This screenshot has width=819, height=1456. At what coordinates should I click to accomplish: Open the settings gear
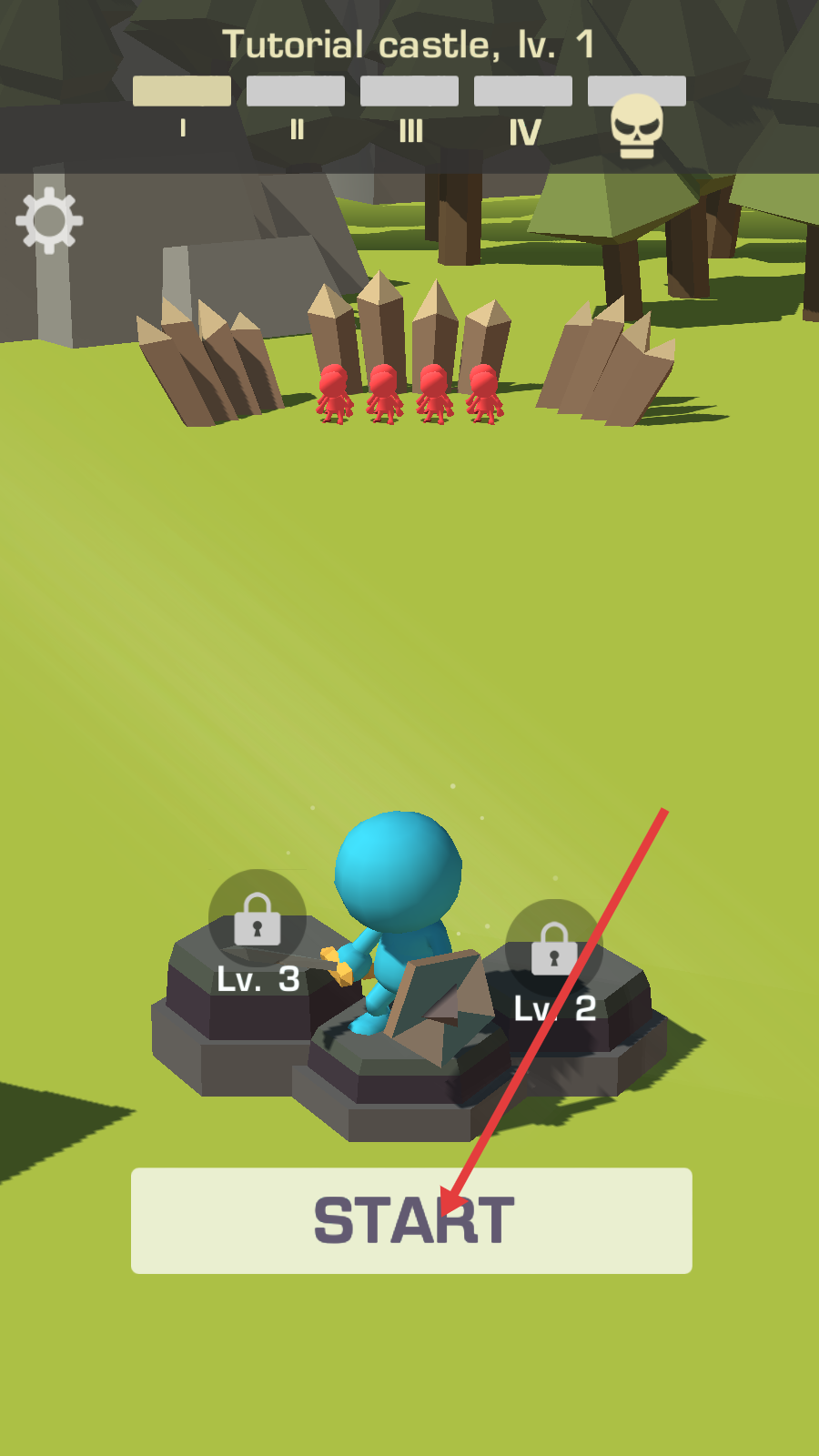[49, 220]
